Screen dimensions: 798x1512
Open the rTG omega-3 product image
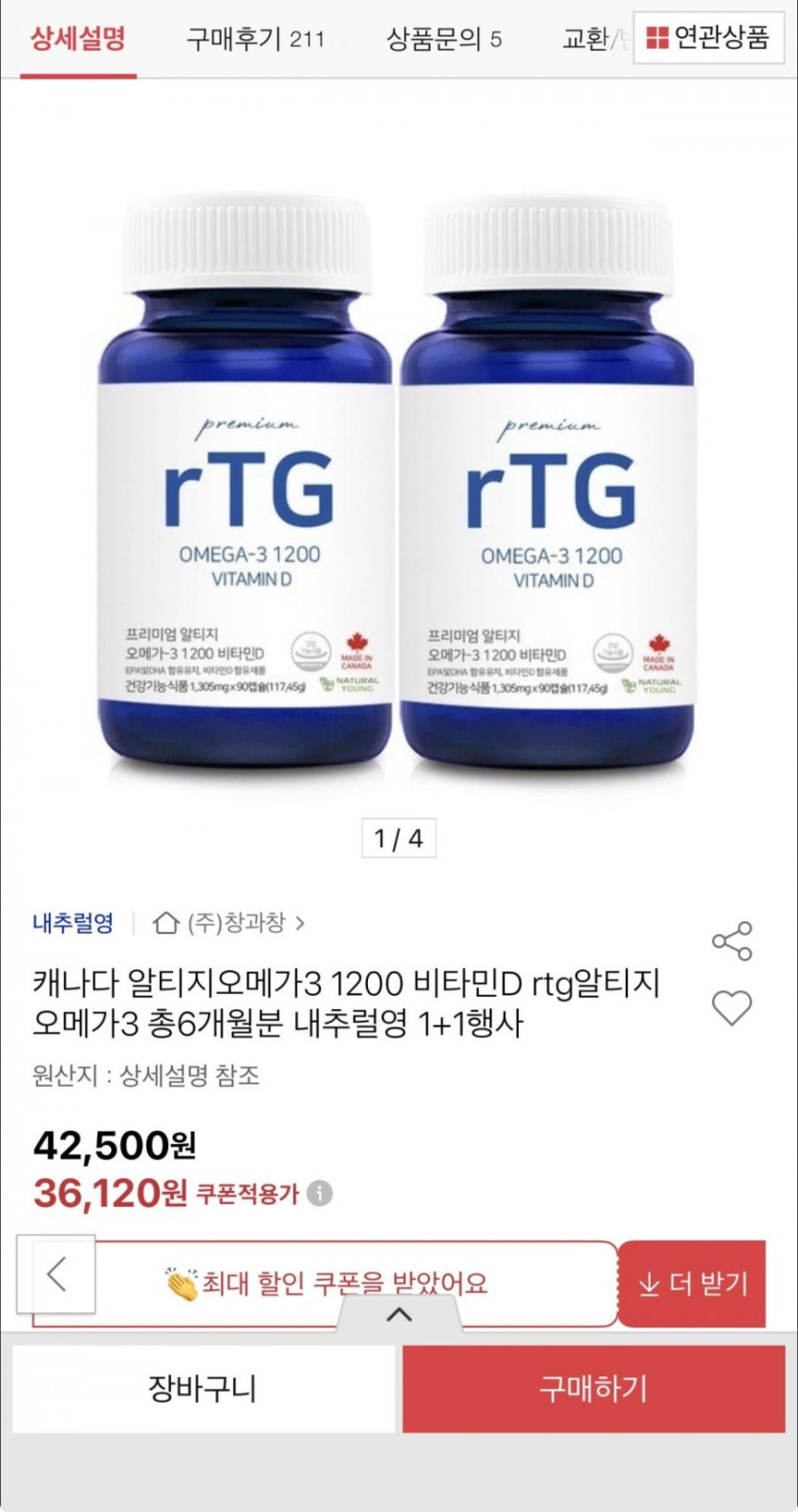(399, 487)
